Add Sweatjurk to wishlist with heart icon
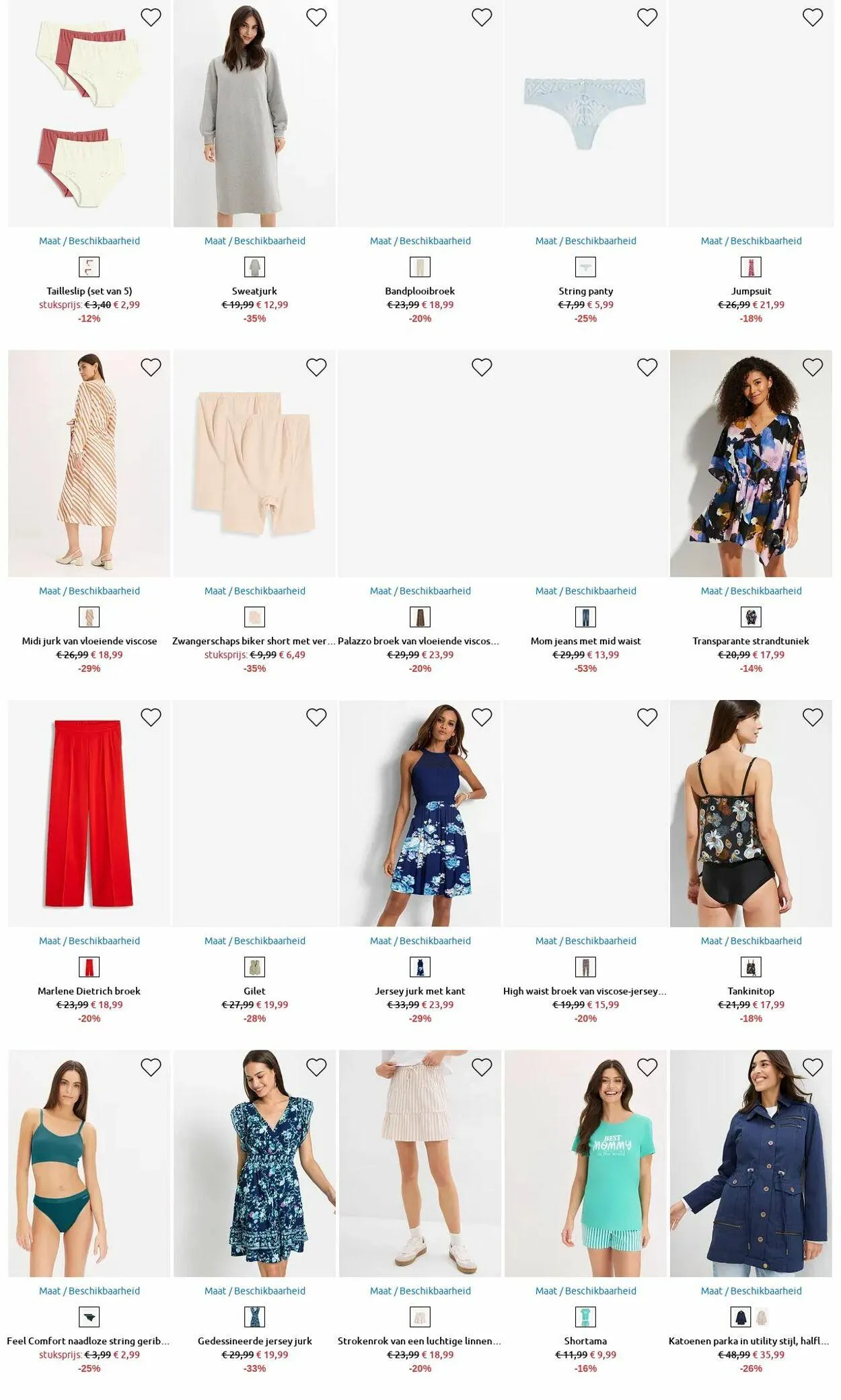Screen dimensions: 841x1400 (x=316, y=17)
